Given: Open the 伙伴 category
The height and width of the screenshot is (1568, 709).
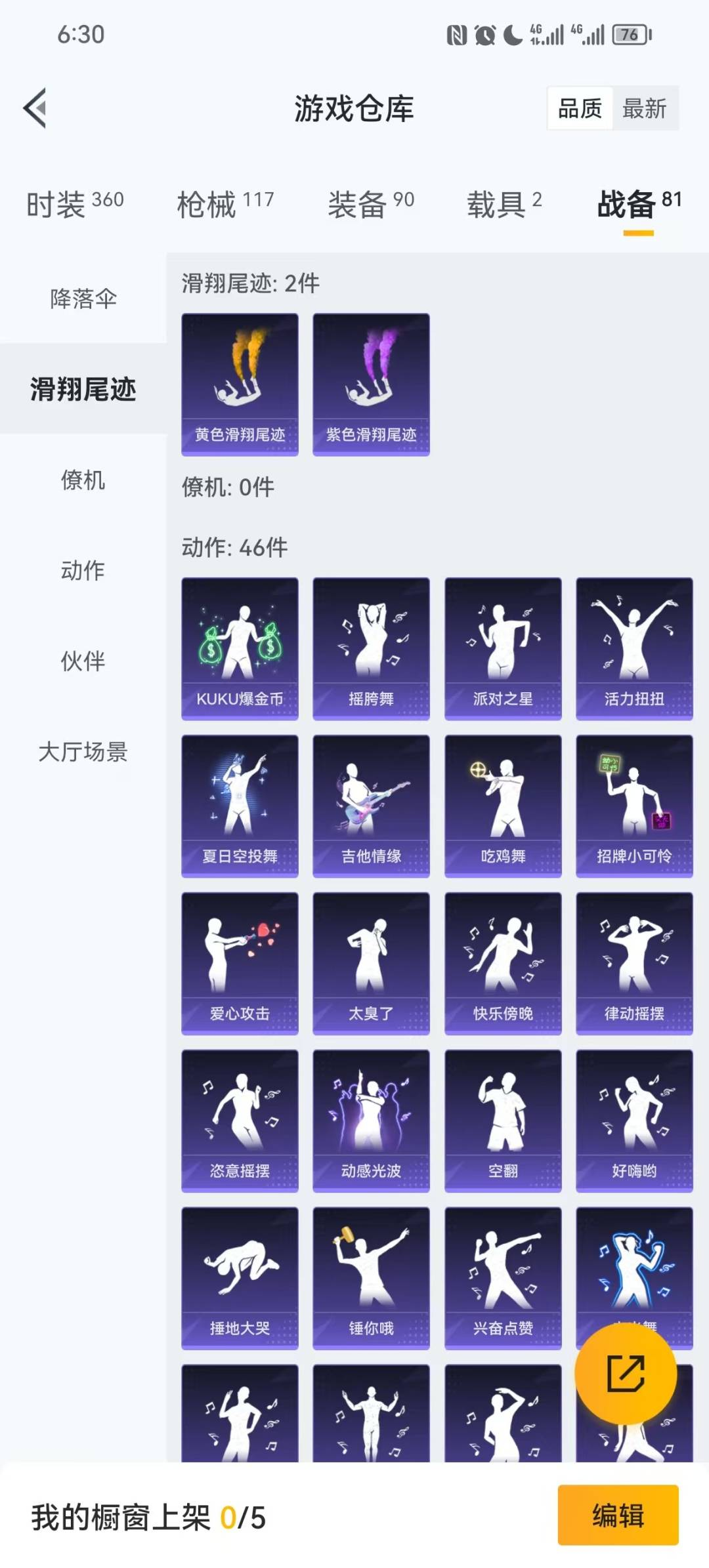Looking at the screenshot, I should tap(83, 661).
